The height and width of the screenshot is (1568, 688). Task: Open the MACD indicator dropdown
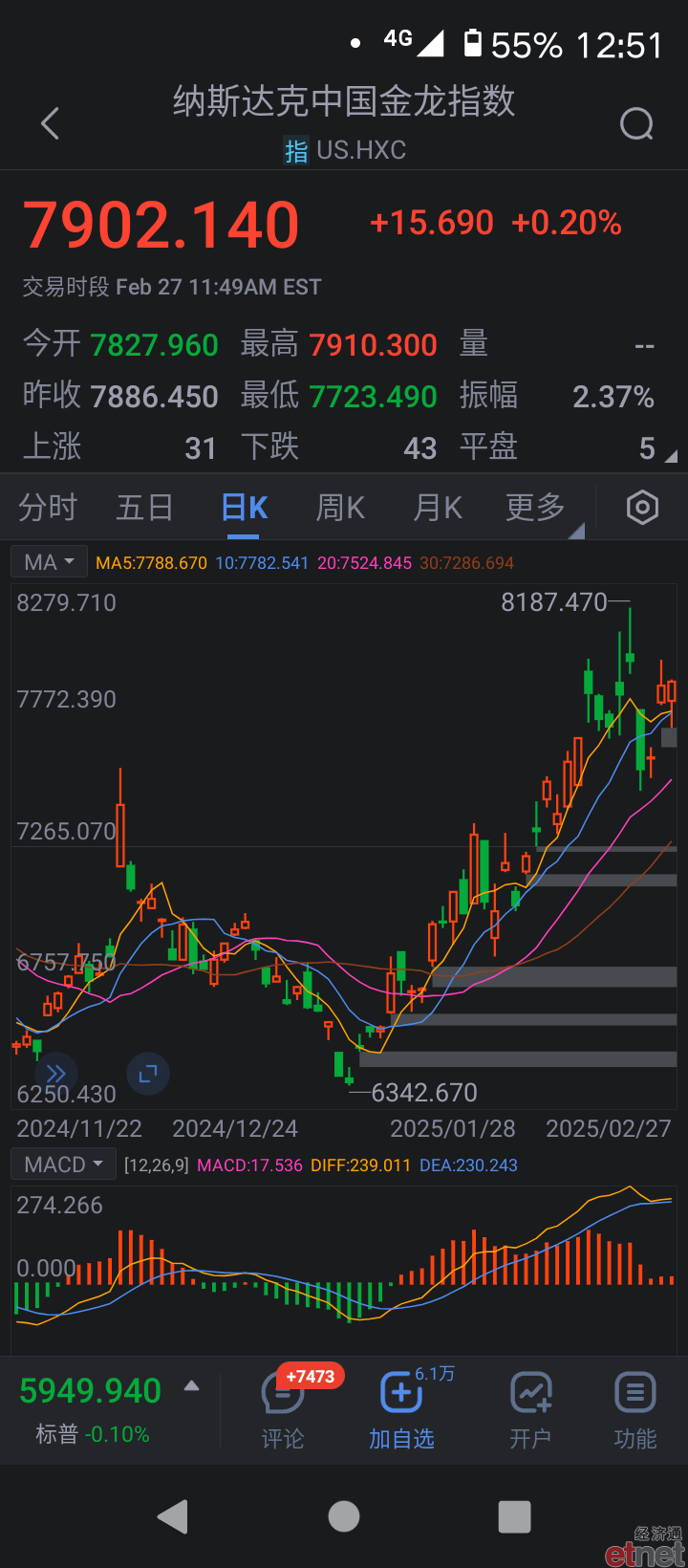(x=63, y=1165)
